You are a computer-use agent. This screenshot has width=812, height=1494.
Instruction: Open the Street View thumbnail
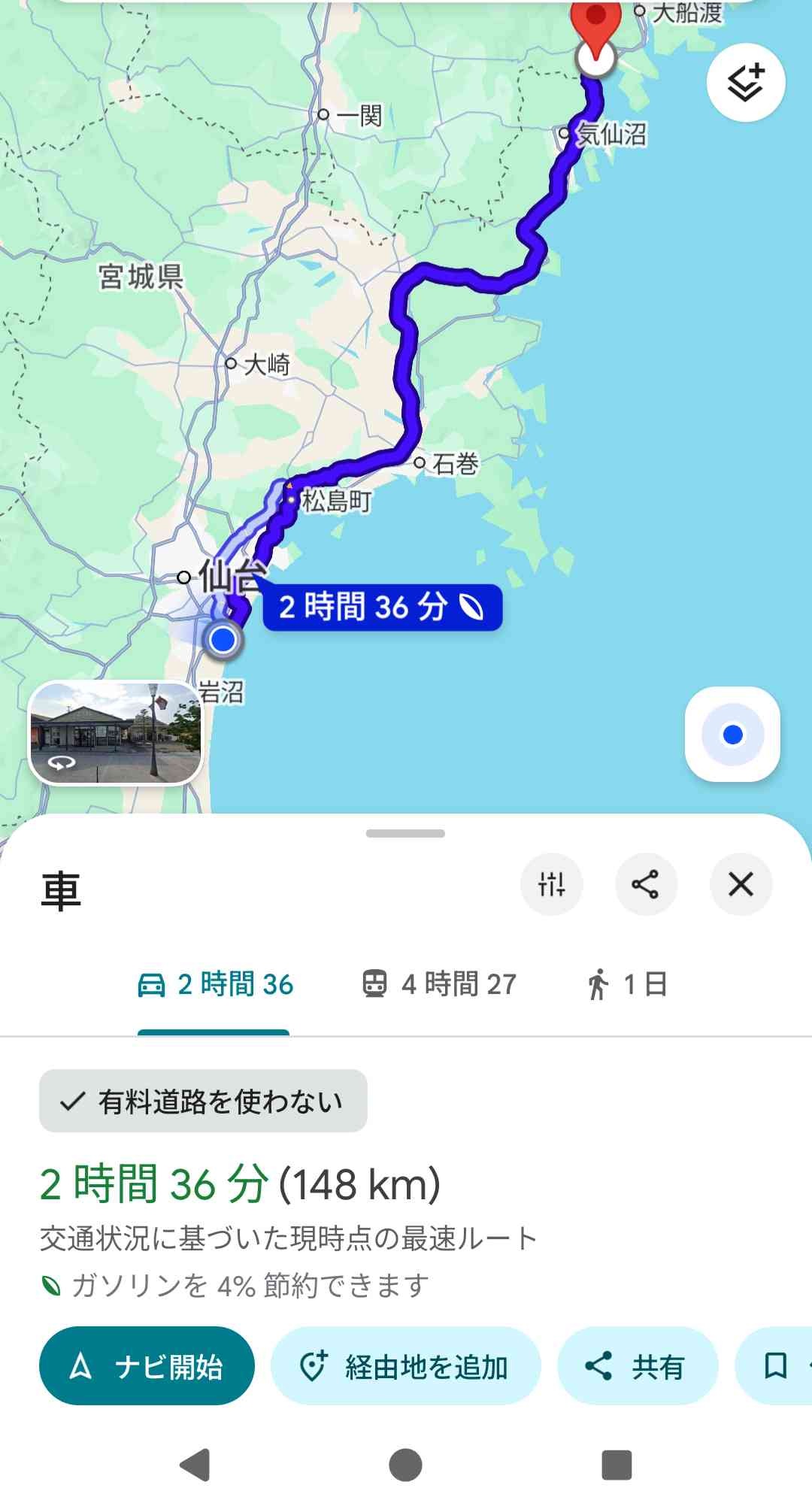click(116, 733)
